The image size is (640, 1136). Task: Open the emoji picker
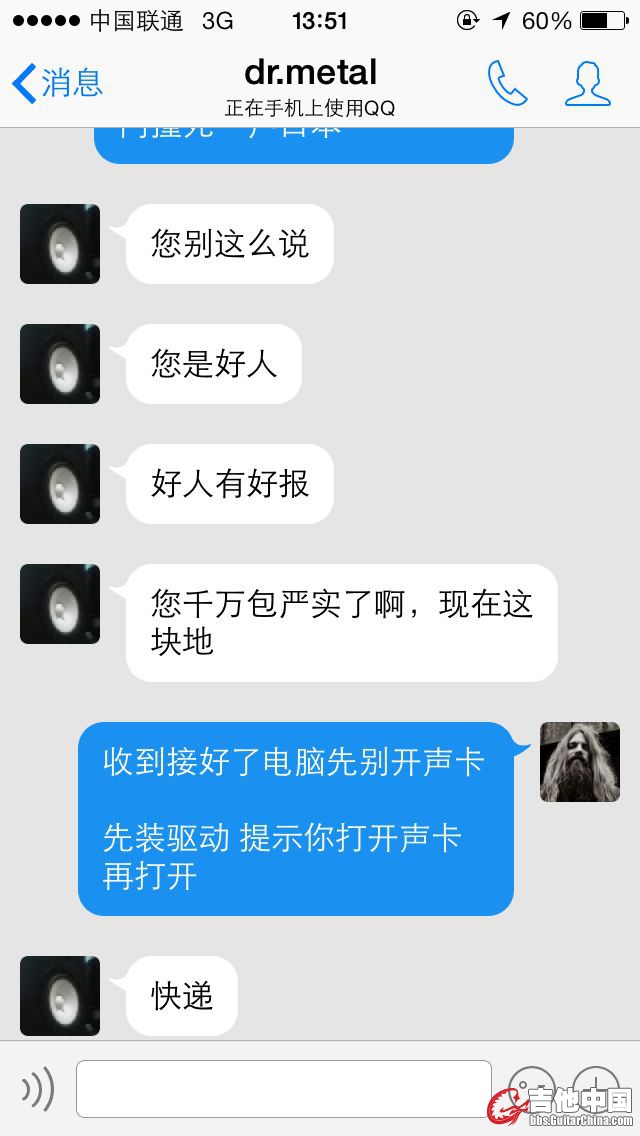pos(531,1087)
